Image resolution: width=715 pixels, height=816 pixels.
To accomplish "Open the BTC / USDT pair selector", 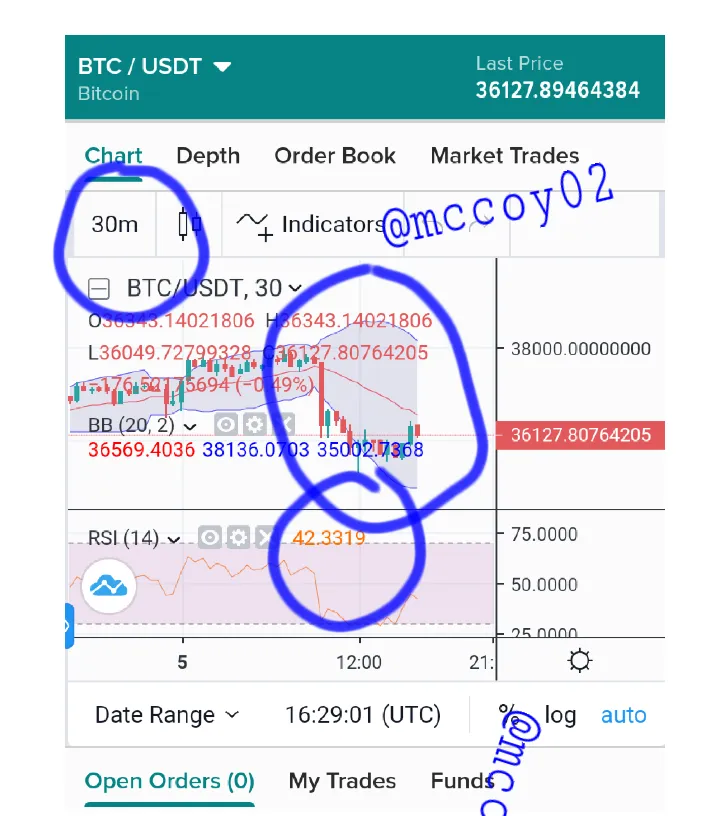I will tap(155, 67).
